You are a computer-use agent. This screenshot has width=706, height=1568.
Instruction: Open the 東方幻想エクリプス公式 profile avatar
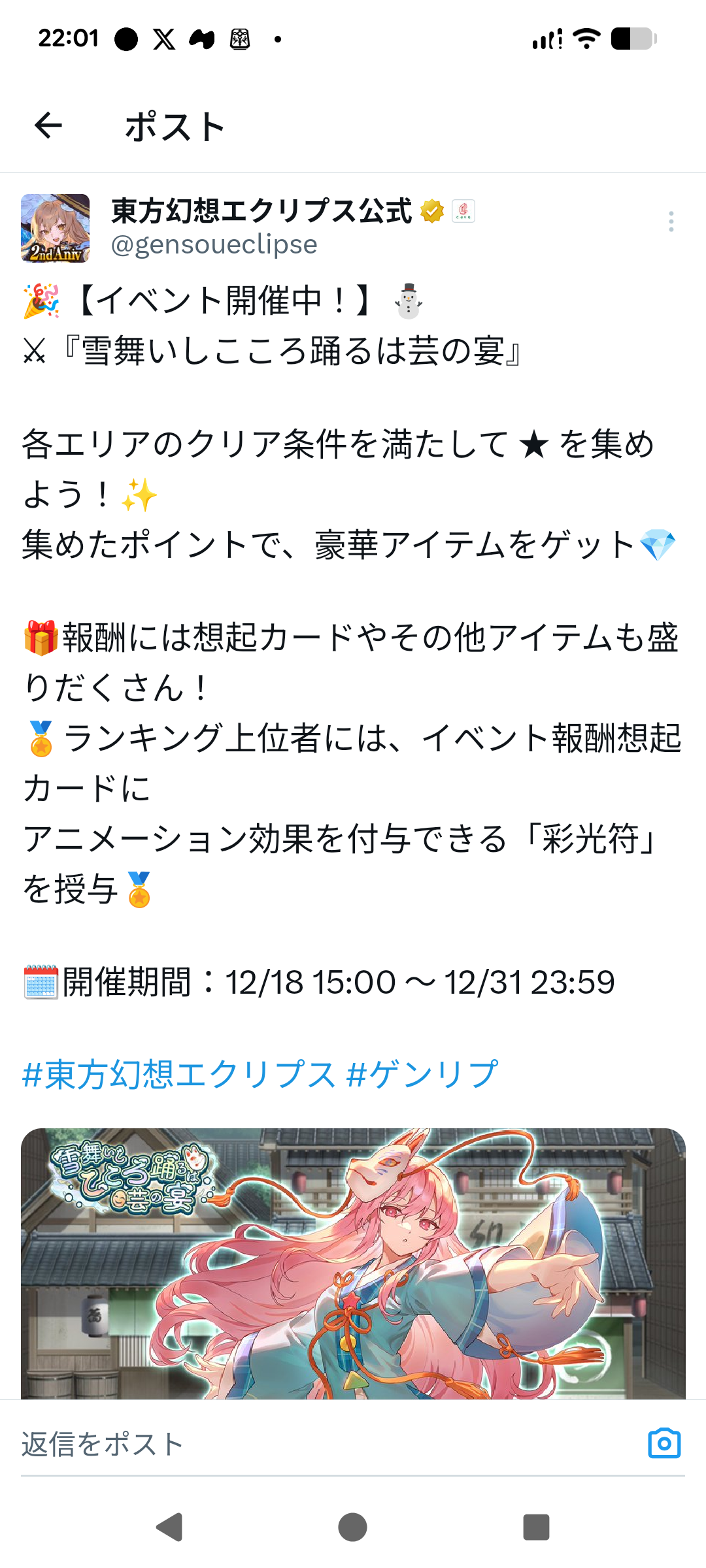pyautogui.click(x=56, y=228)
